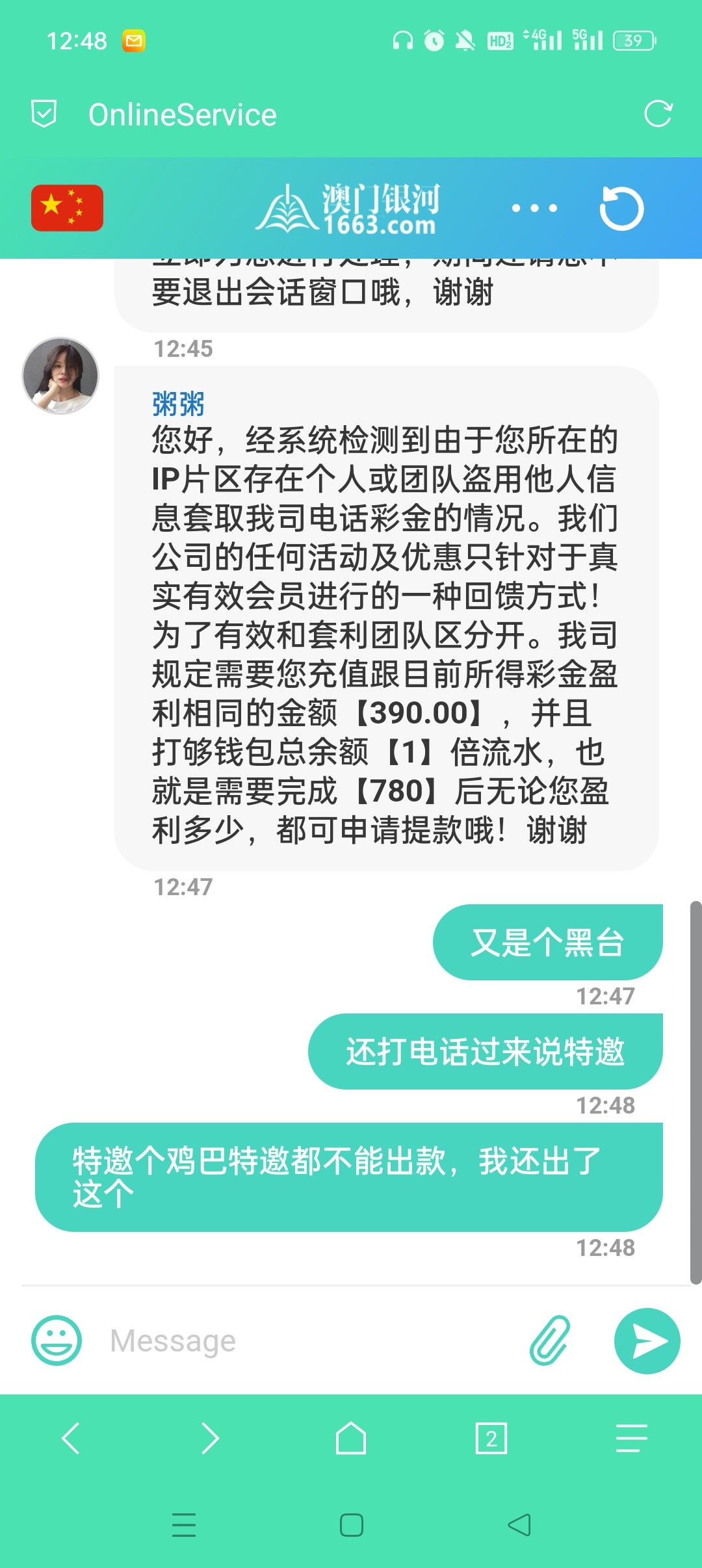
Task: Open the site security shield icon
Action: tap(44, 114)
